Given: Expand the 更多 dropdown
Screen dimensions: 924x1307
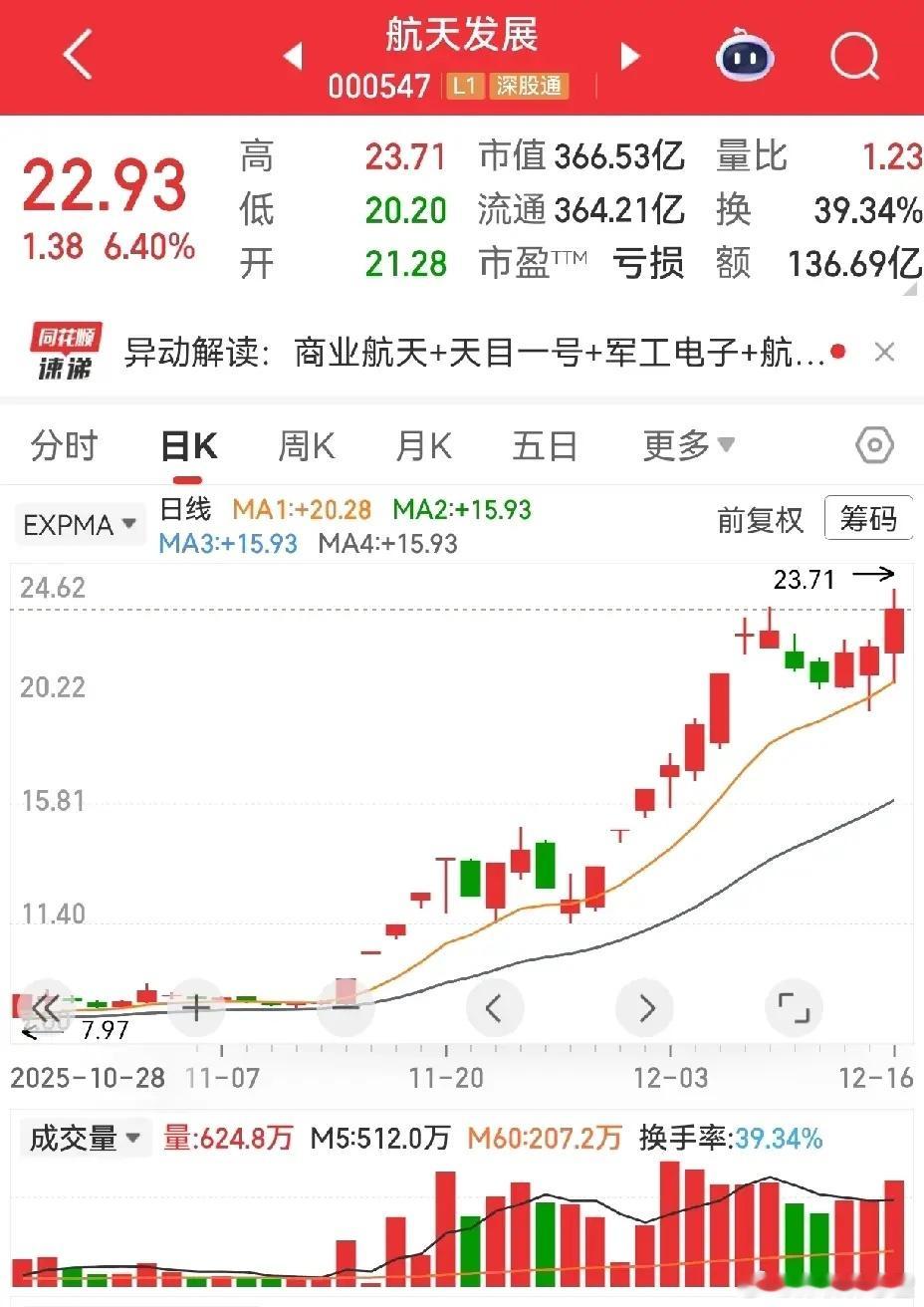Looking at the screenshot, I should coord(688,445).
